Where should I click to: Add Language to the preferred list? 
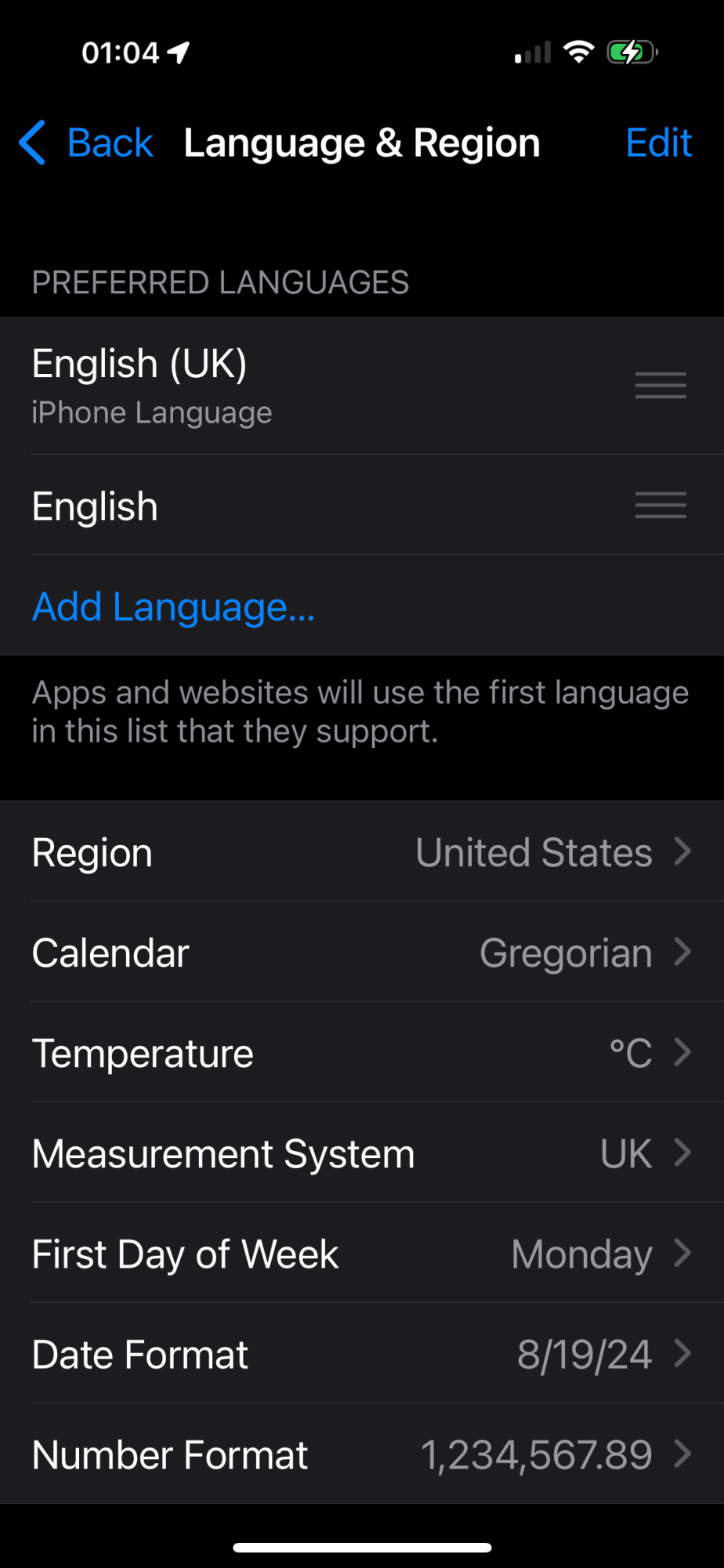(x=173, y=607)
